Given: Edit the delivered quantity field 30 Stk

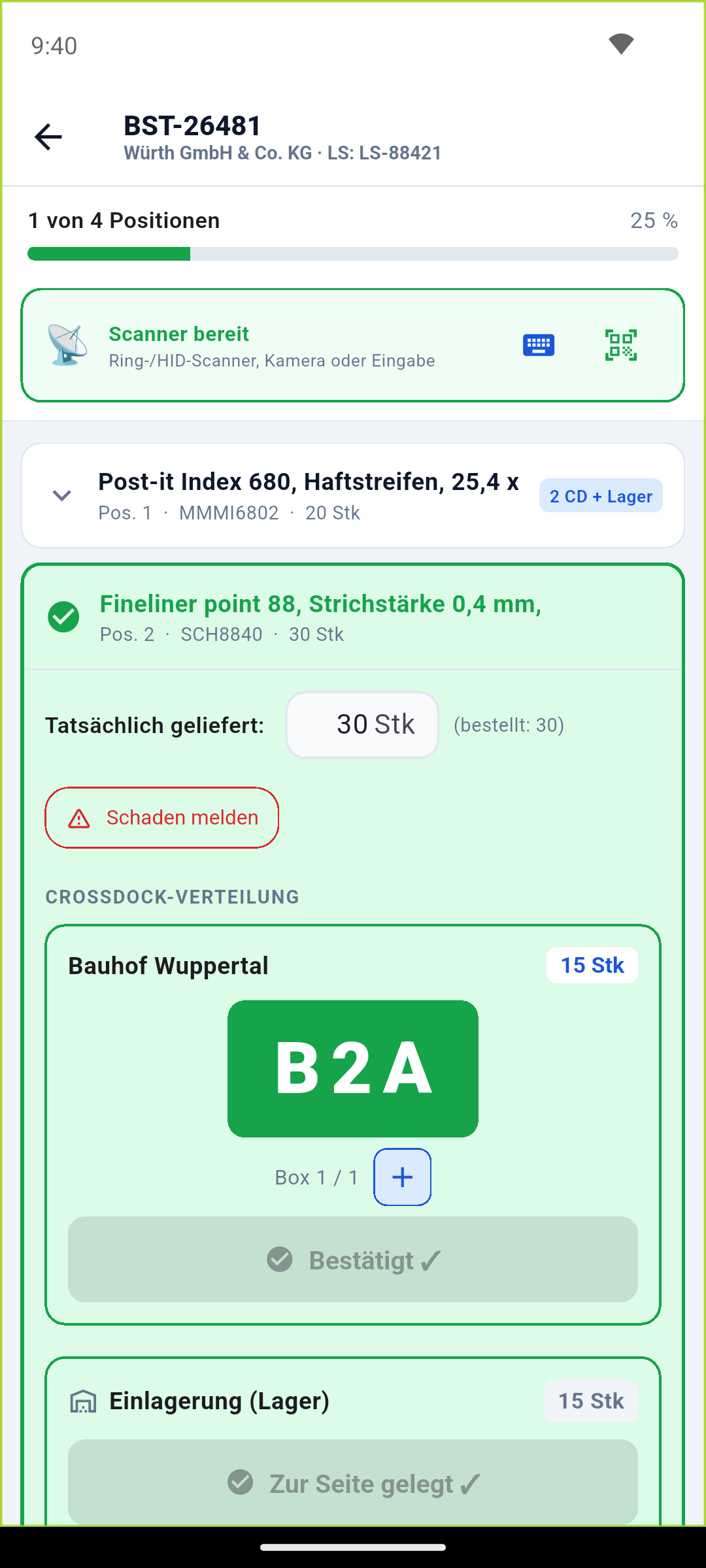Looking at the screenshot, I should pyautogui.click(x=362, y=725).
